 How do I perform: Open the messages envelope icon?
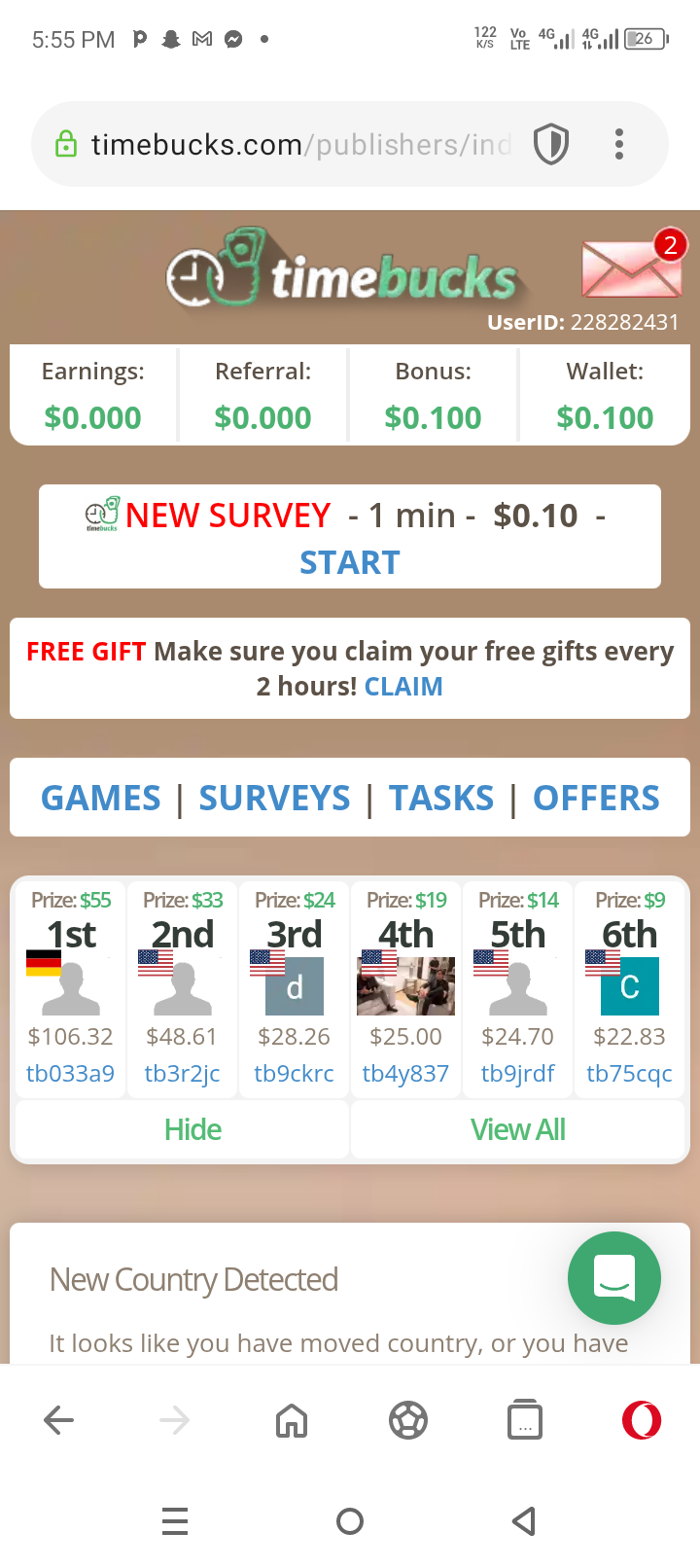tap(632, 268)
